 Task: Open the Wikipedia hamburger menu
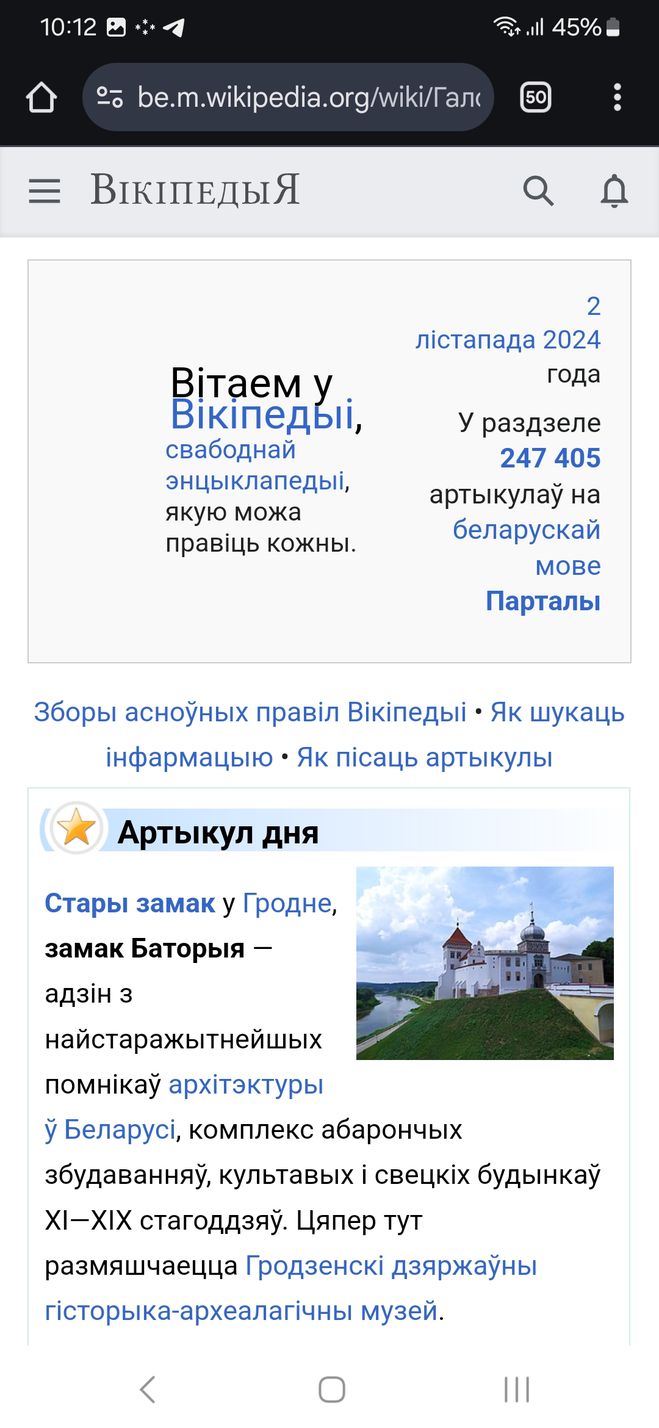point(44,191)
